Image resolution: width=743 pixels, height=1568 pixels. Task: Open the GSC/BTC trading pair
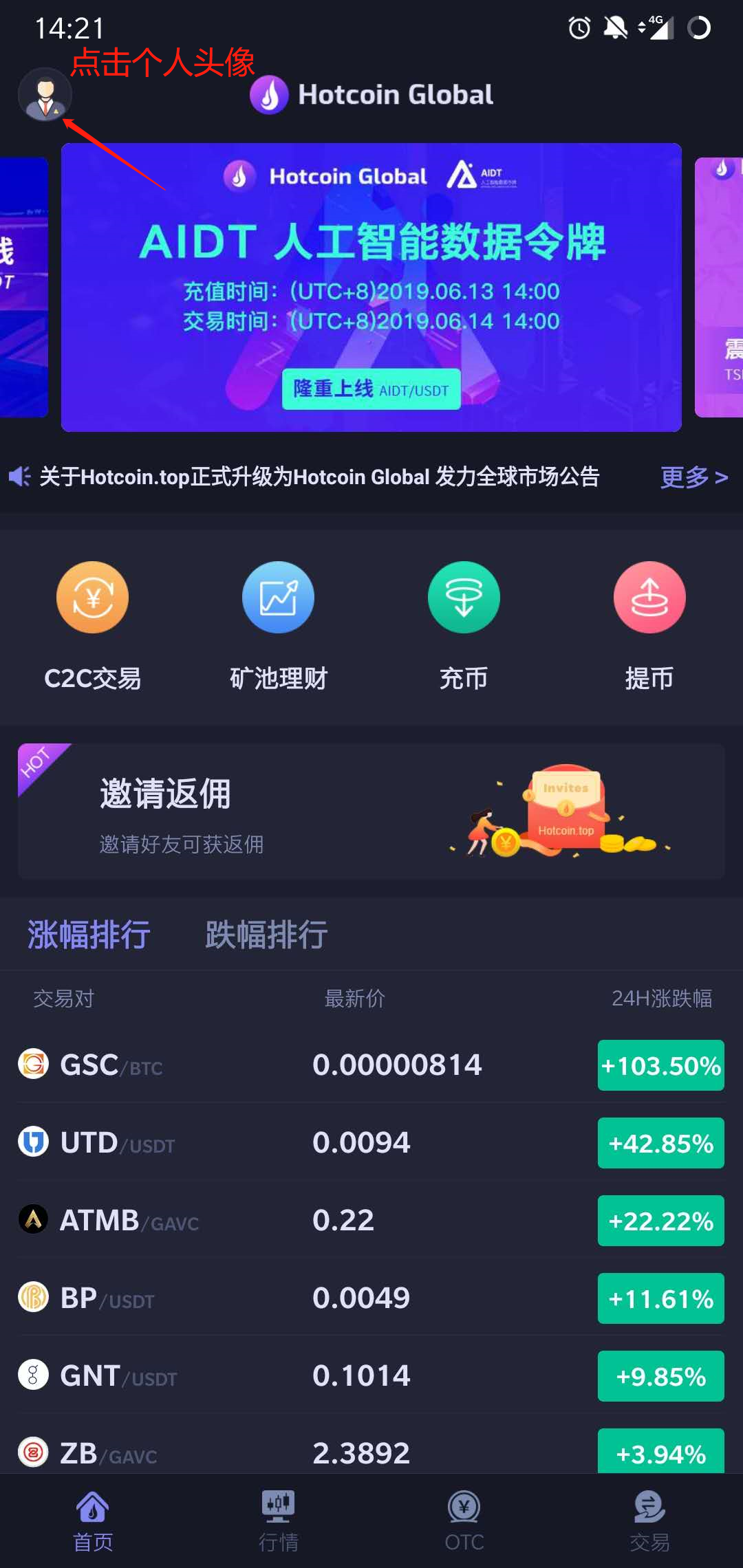[x=371, y=1065]
